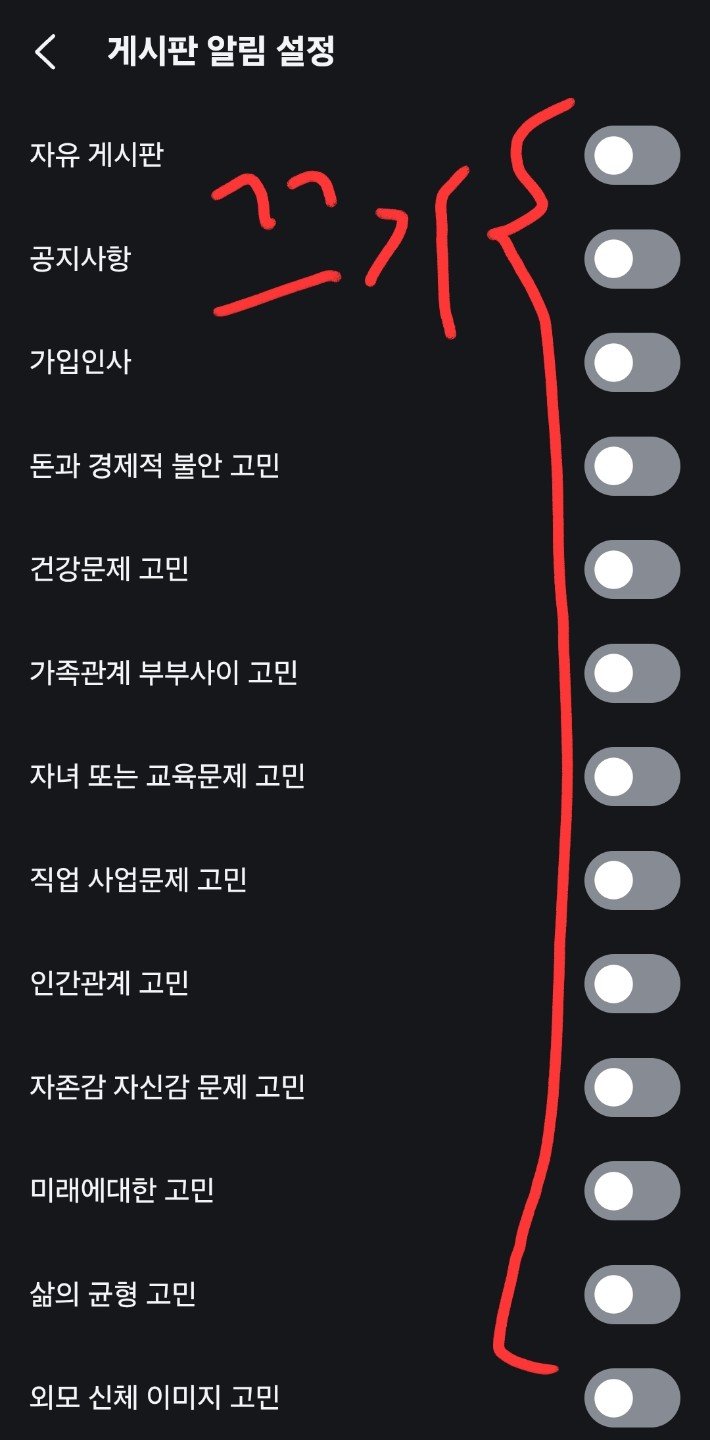Go back from 게시판 알림 설정
This screenshot has height=1440, width=710.
(46, 52)
